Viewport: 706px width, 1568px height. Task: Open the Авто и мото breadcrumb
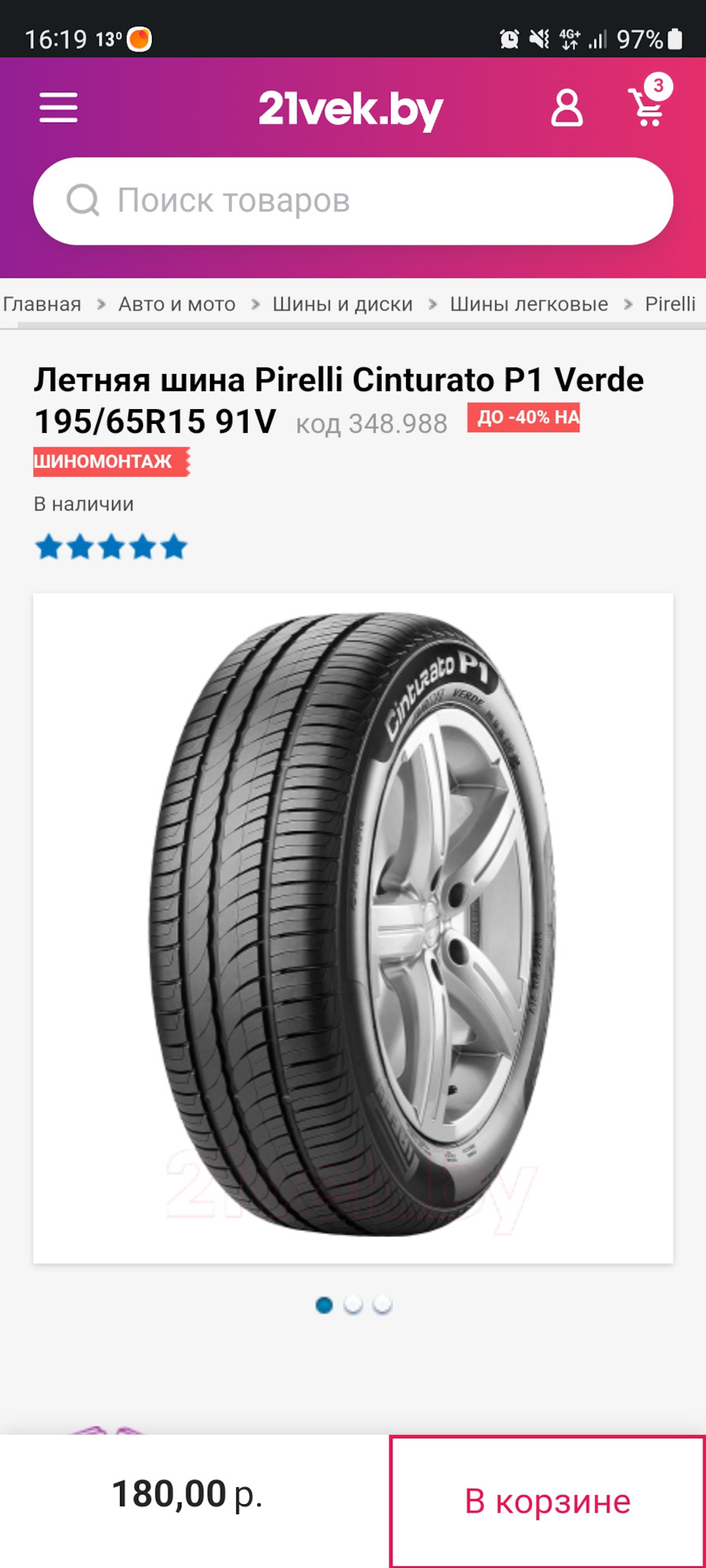point(176,305)
